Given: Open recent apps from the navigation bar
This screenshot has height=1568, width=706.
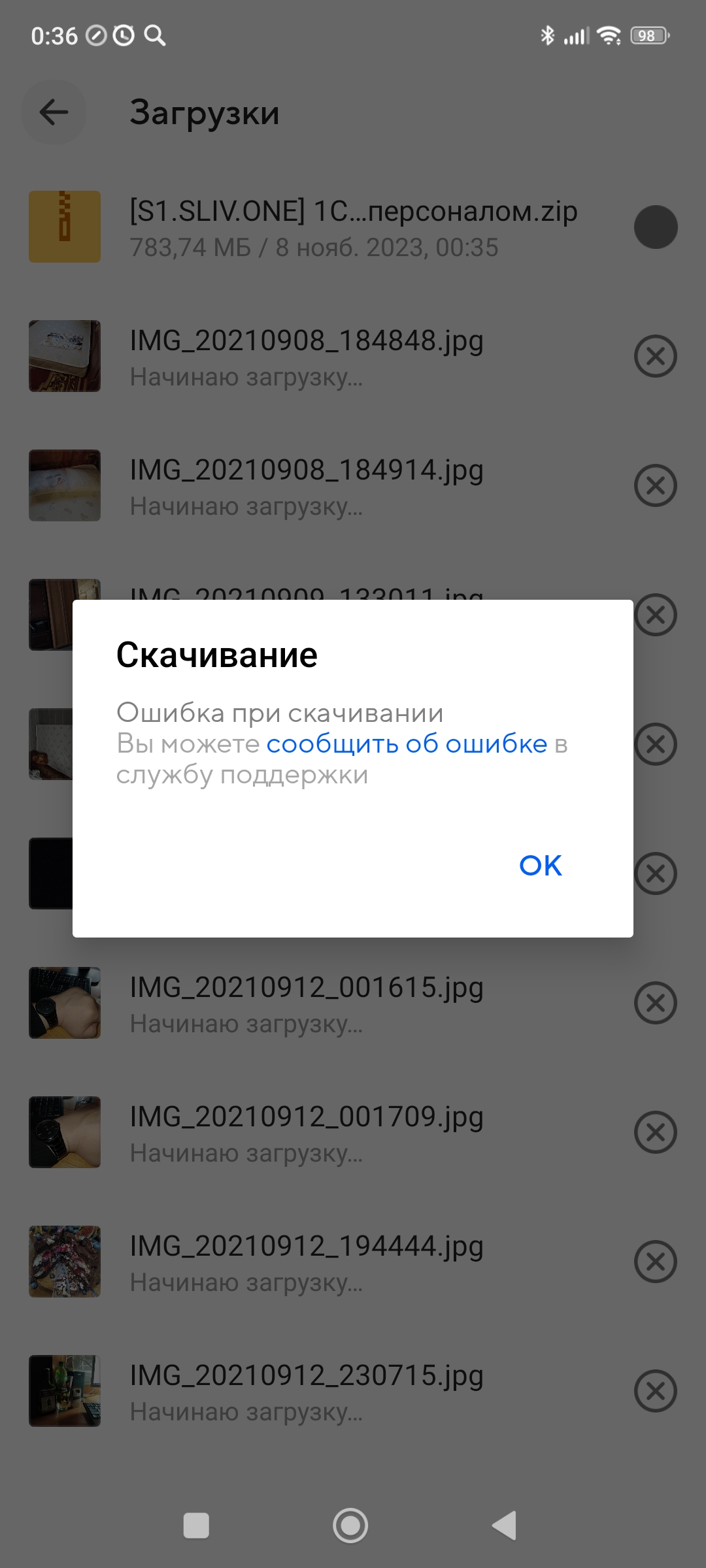Looking at the screenshot, I should (196, 1526).
